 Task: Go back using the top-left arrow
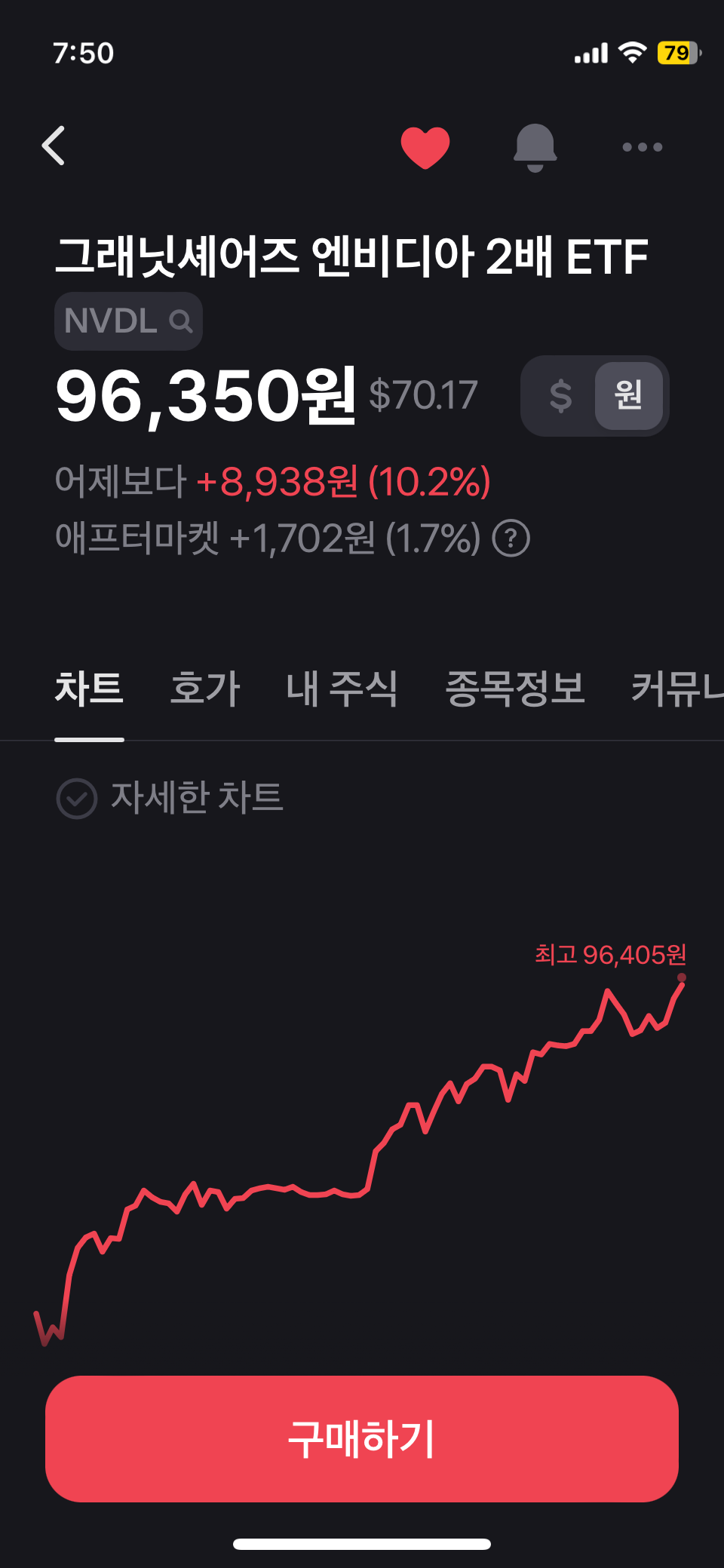coord(54,146)
